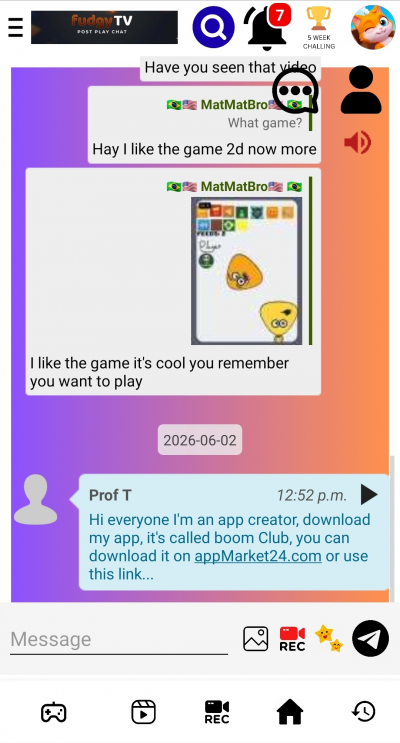400x743 pixels.
Task: Open the 5 Week Challenge trophy
Action: pos(318,27)
